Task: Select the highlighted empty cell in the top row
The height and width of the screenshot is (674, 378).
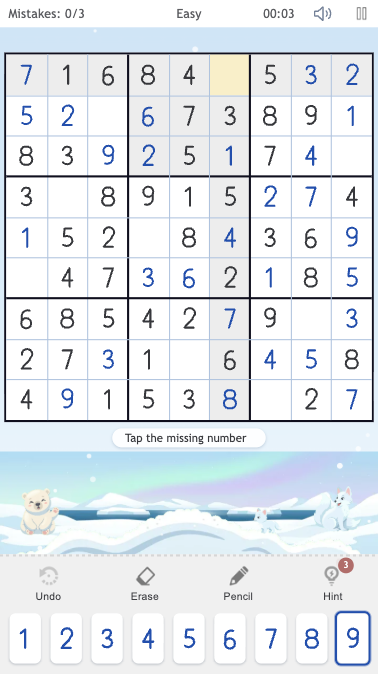Action: tap(230, 75)
